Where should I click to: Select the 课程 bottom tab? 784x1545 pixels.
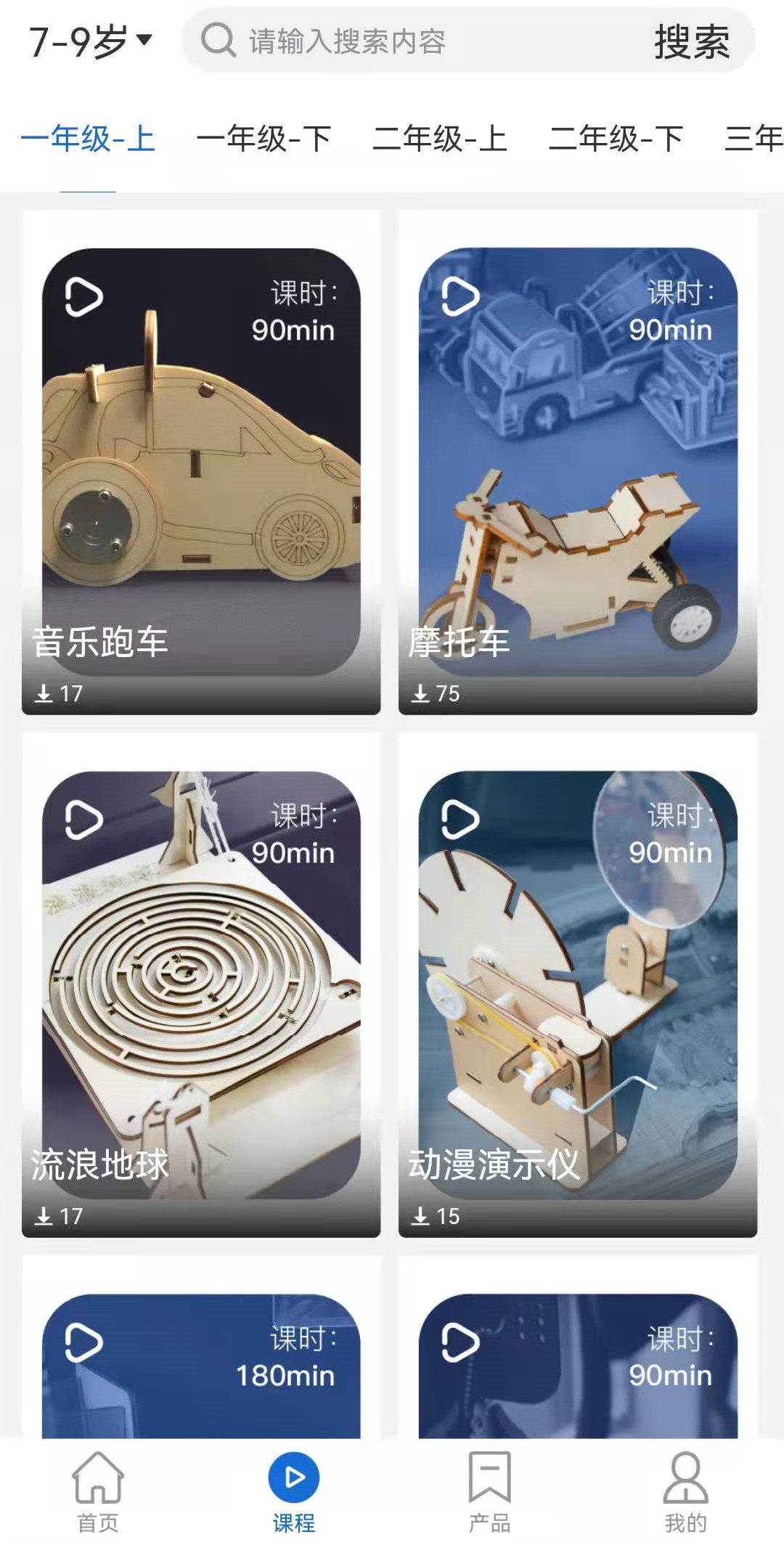(x=294, y=1491)
